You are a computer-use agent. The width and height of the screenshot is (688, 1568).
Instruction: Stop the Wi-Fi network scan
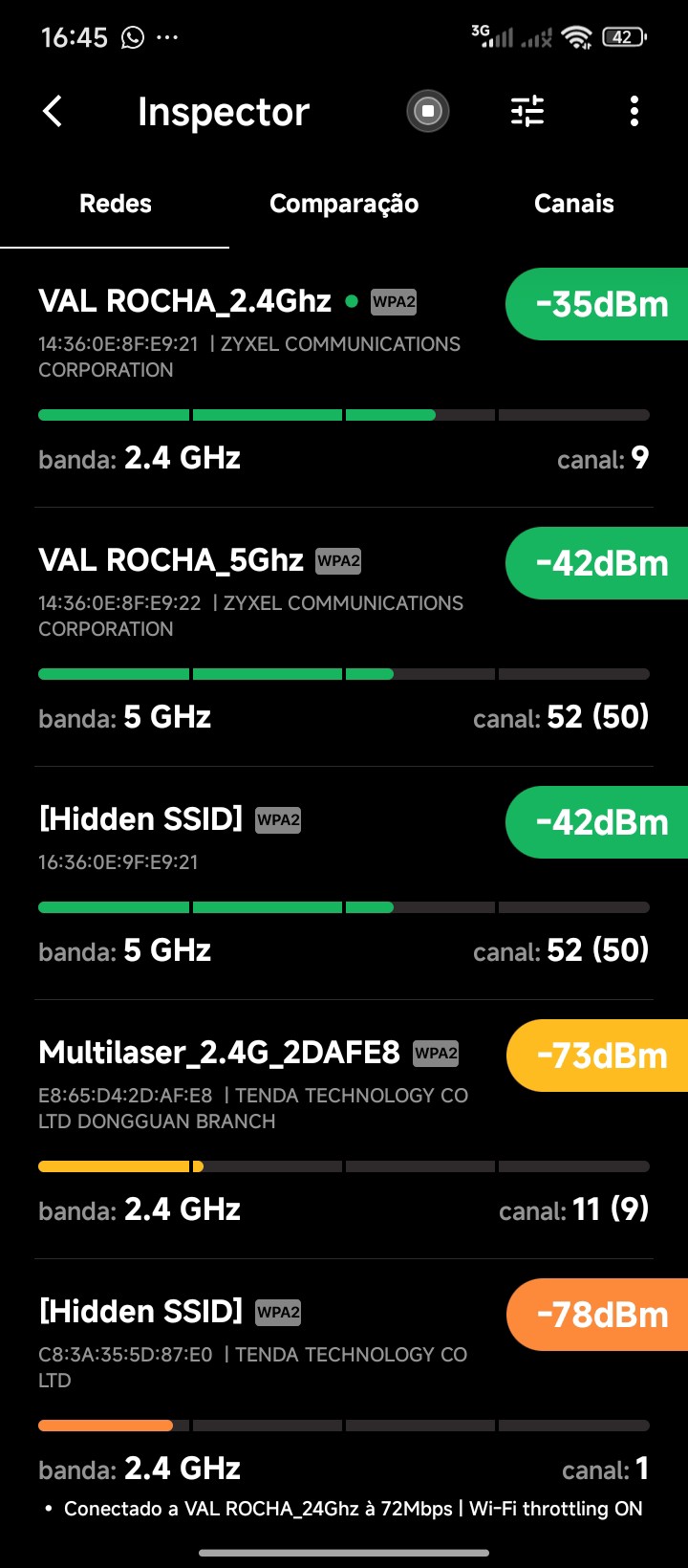[427, 112]
